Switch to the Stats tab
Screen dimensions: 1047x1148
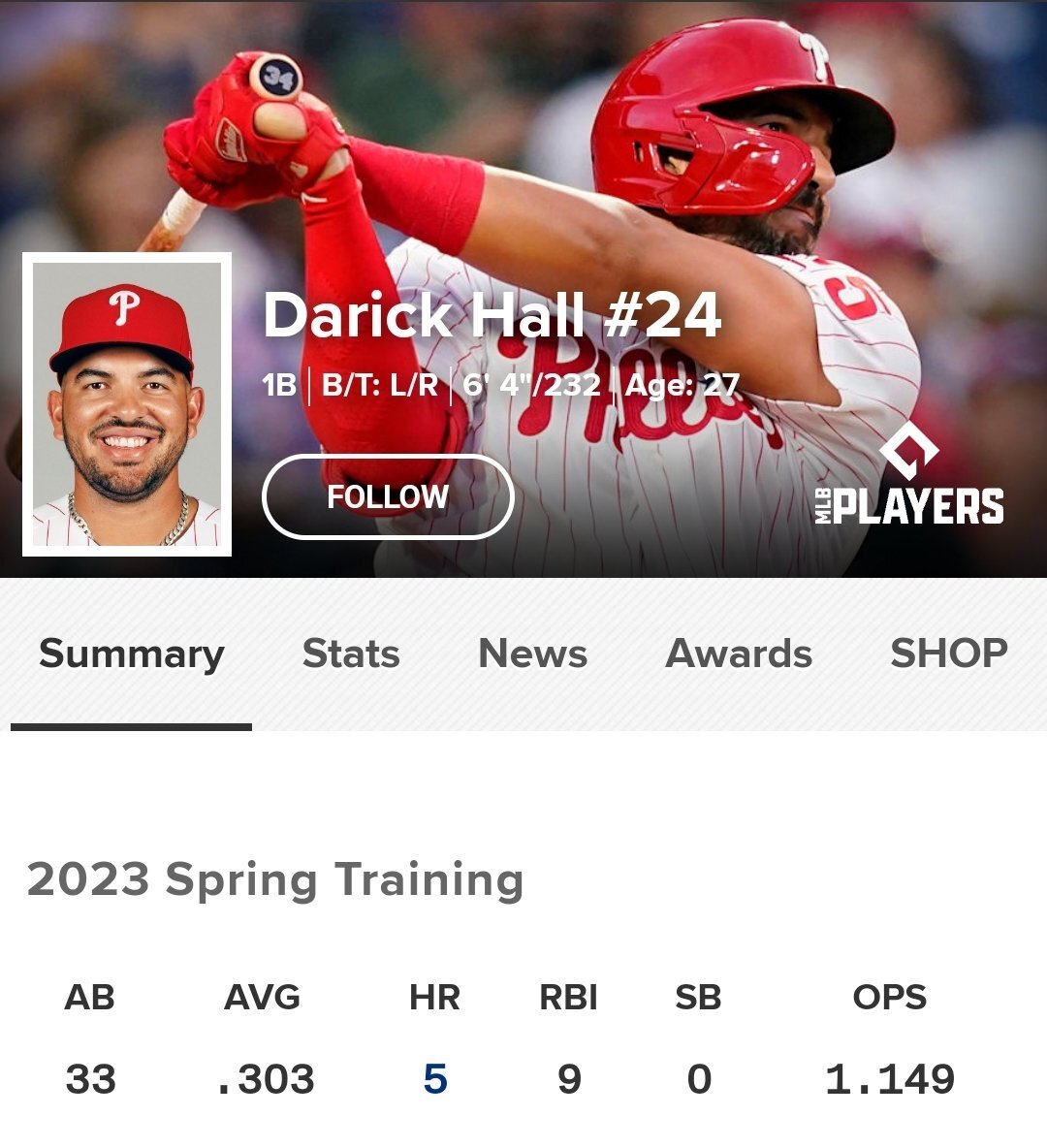(351, 654)
